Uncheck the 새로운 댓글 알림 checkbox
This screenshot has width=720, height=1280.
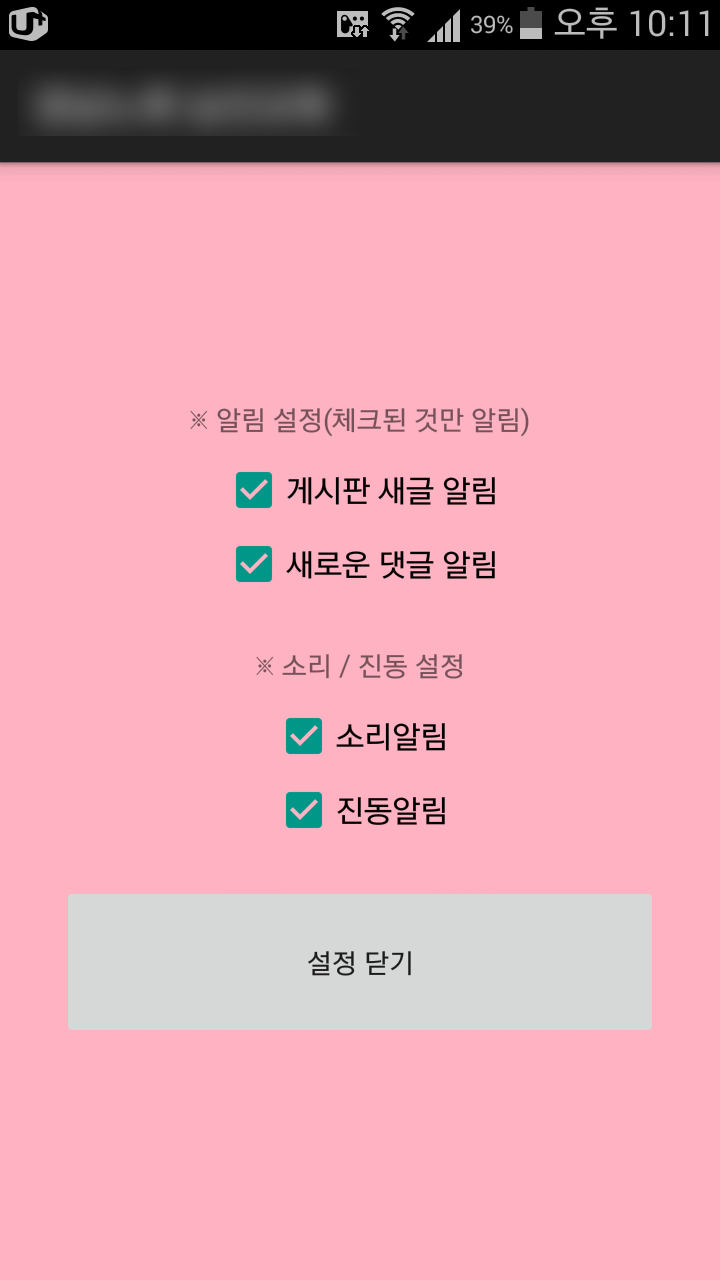(254, 564)
